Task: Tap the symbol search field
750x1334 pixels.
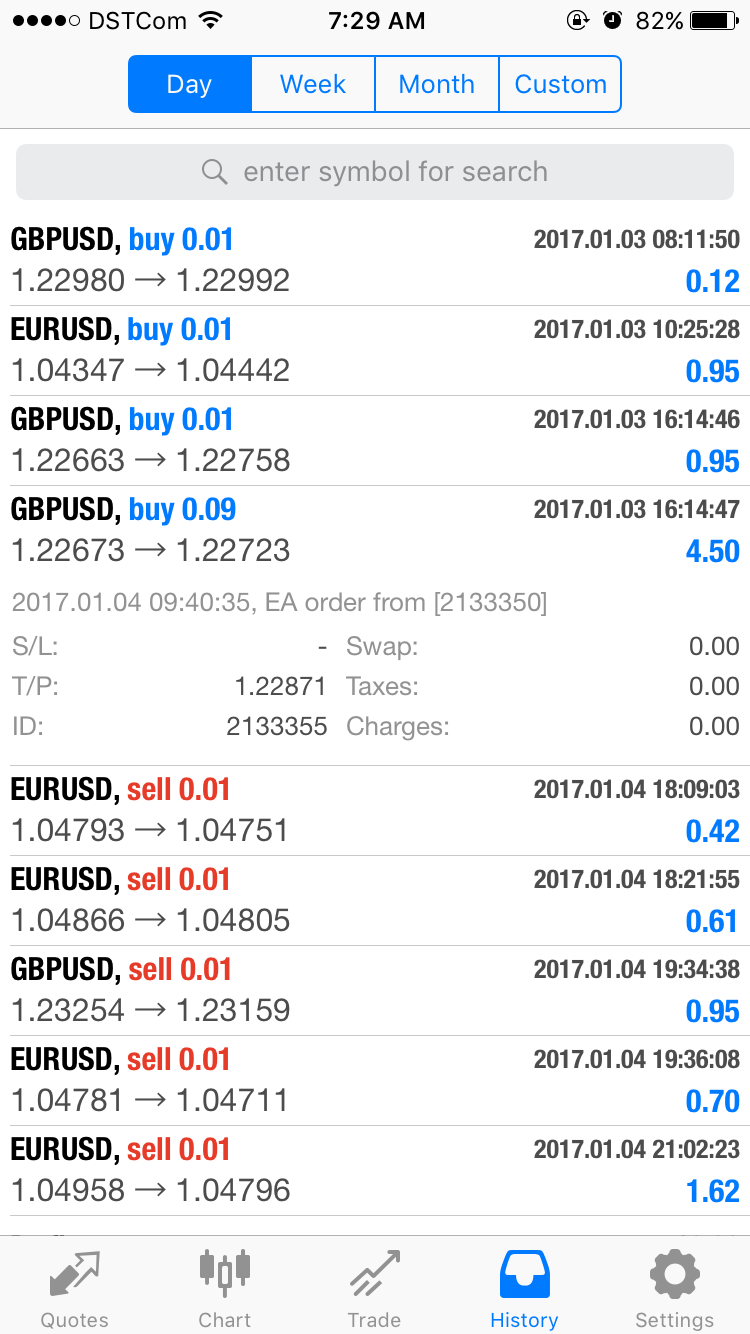Action: click(x=375, y=172)
